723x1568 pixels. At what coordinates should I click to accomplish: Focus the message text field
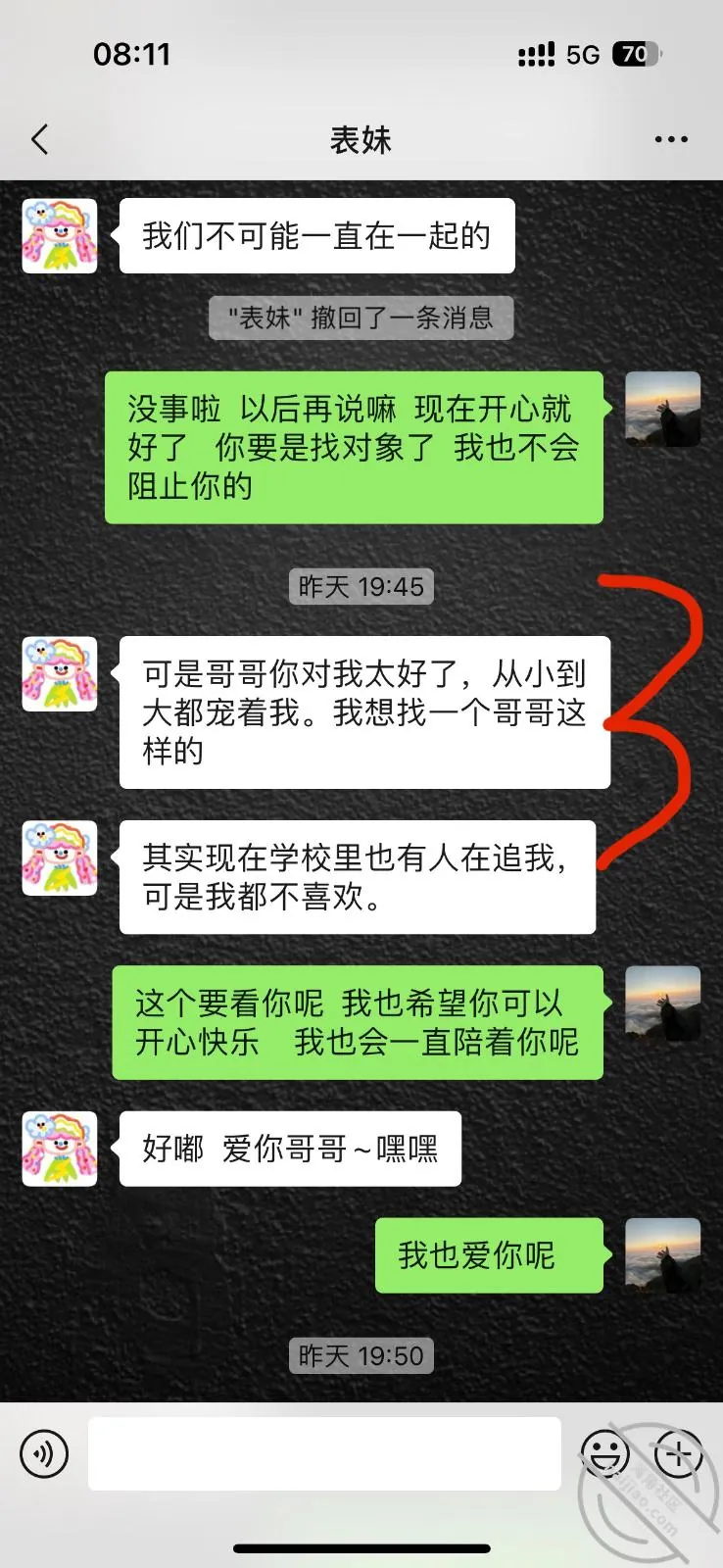[x=324, y=1453]
